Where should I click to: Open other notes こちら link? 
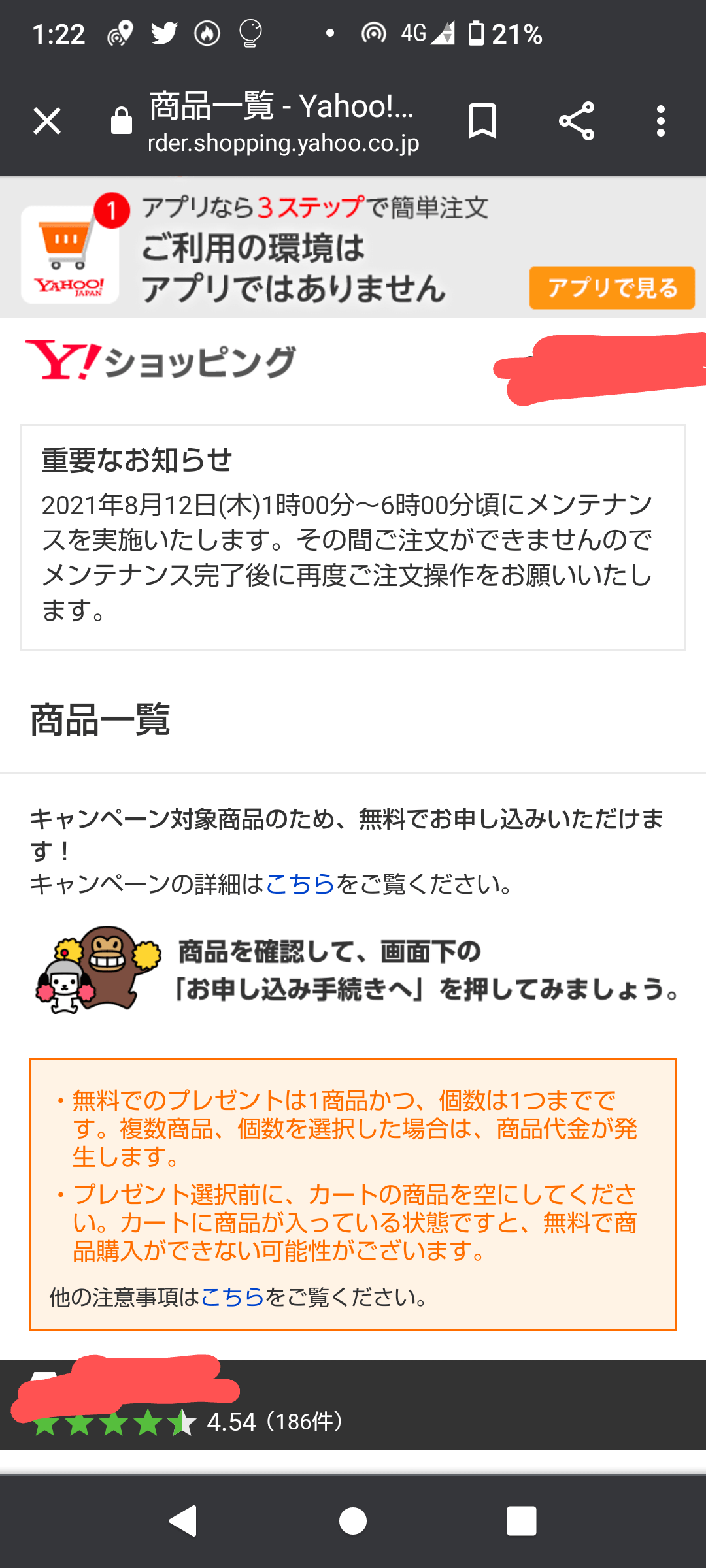click(233, 1297)
